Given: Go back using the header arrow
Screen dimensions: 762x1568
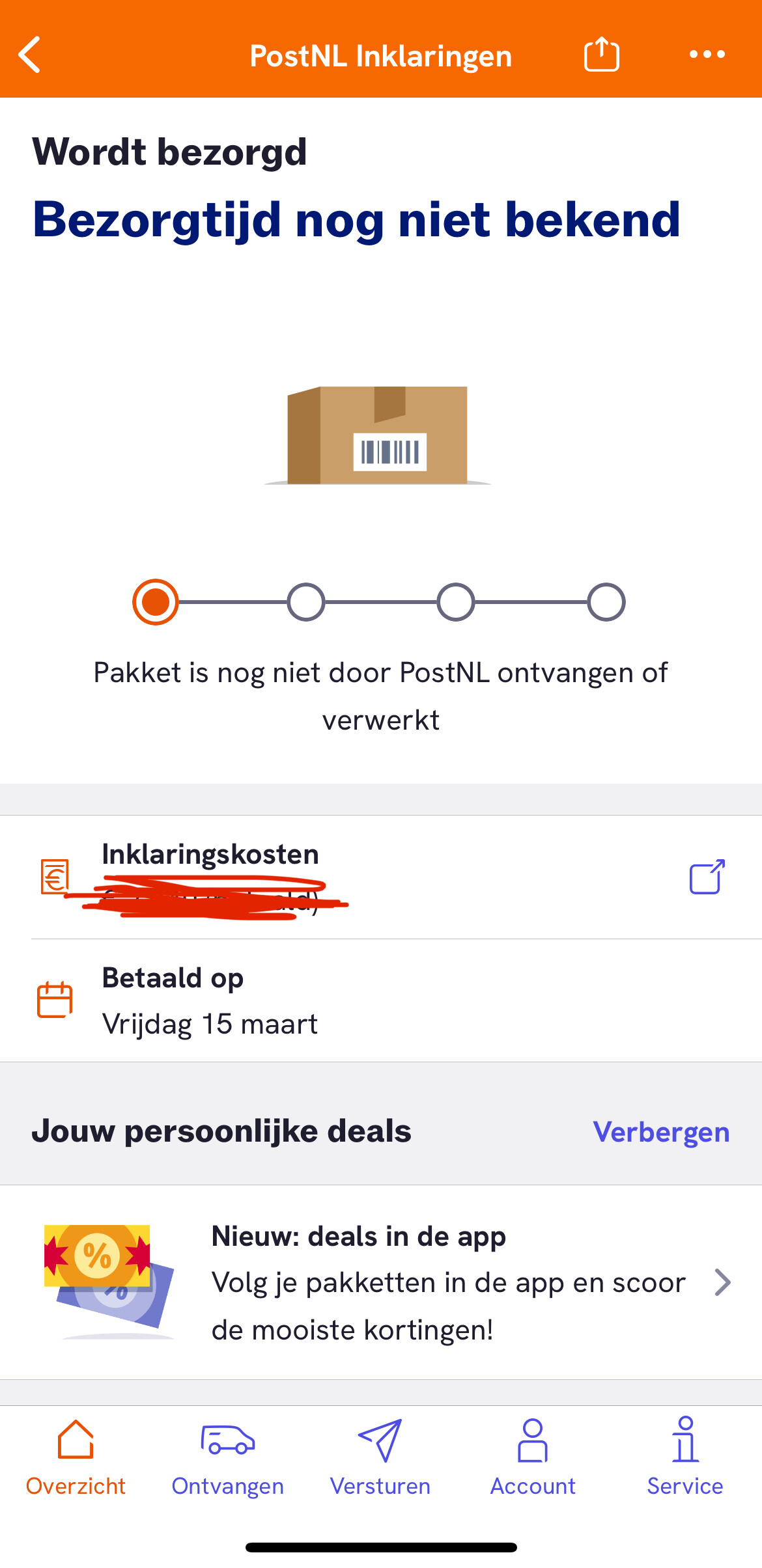Looking at the screenshot, I should 30,55.
